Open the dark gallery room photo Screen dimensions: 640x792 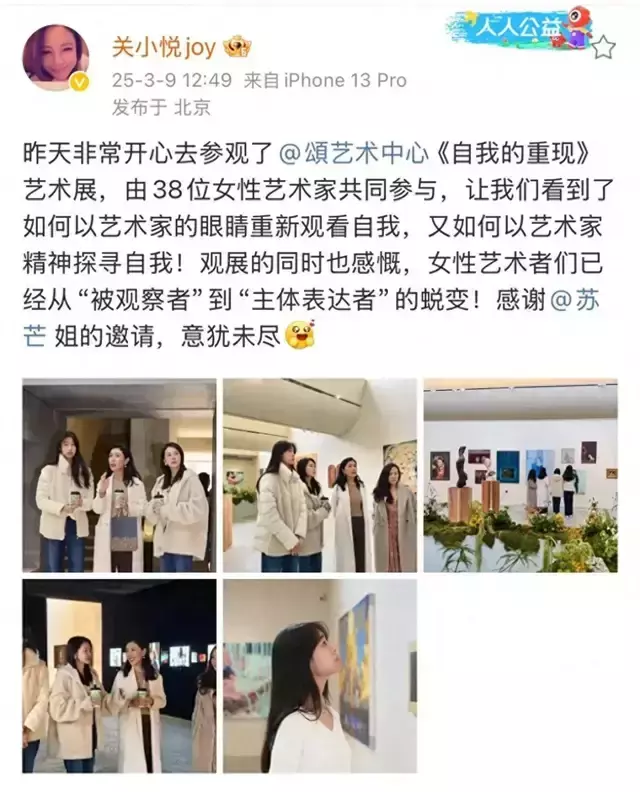click(x=119, y=676)
